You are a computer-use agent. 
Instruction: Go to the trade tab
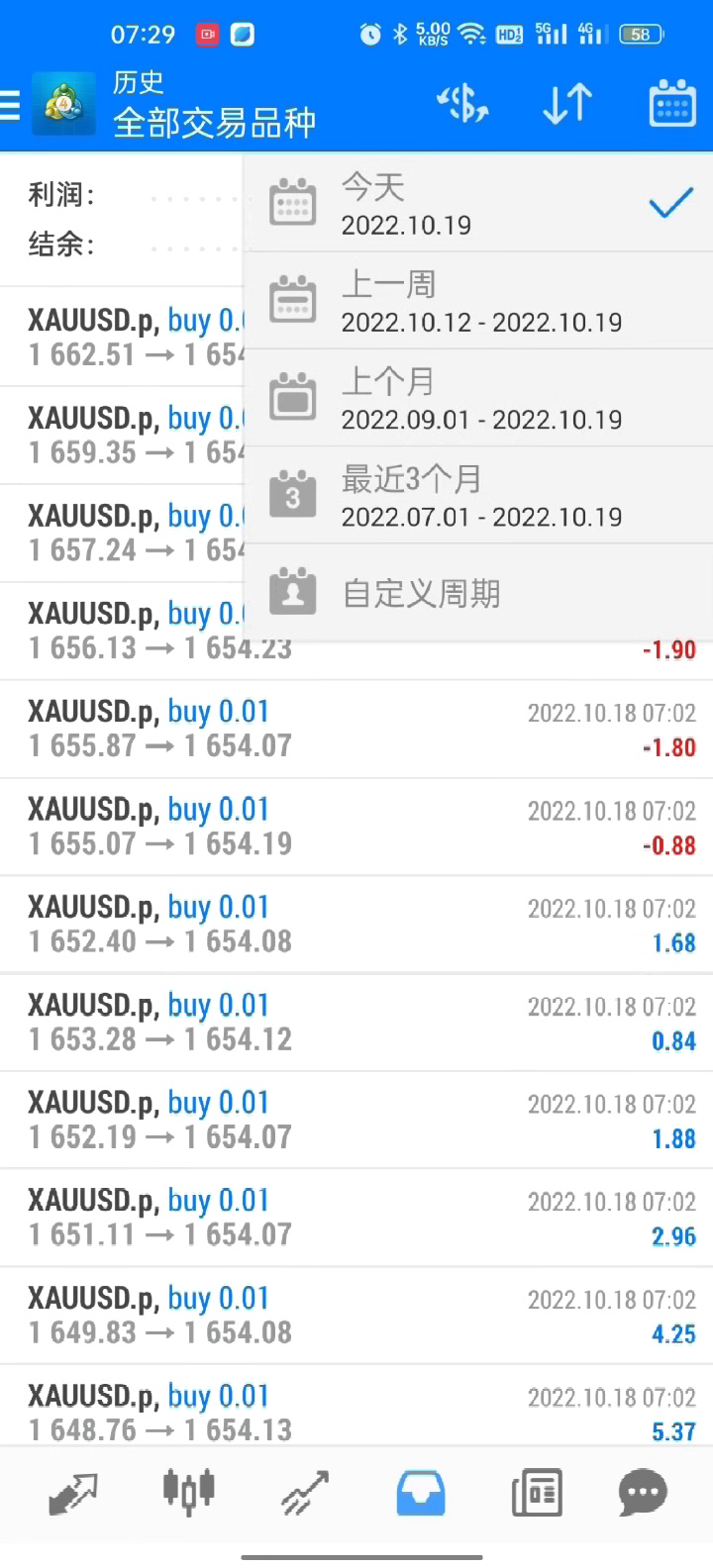click(304, 1493)
